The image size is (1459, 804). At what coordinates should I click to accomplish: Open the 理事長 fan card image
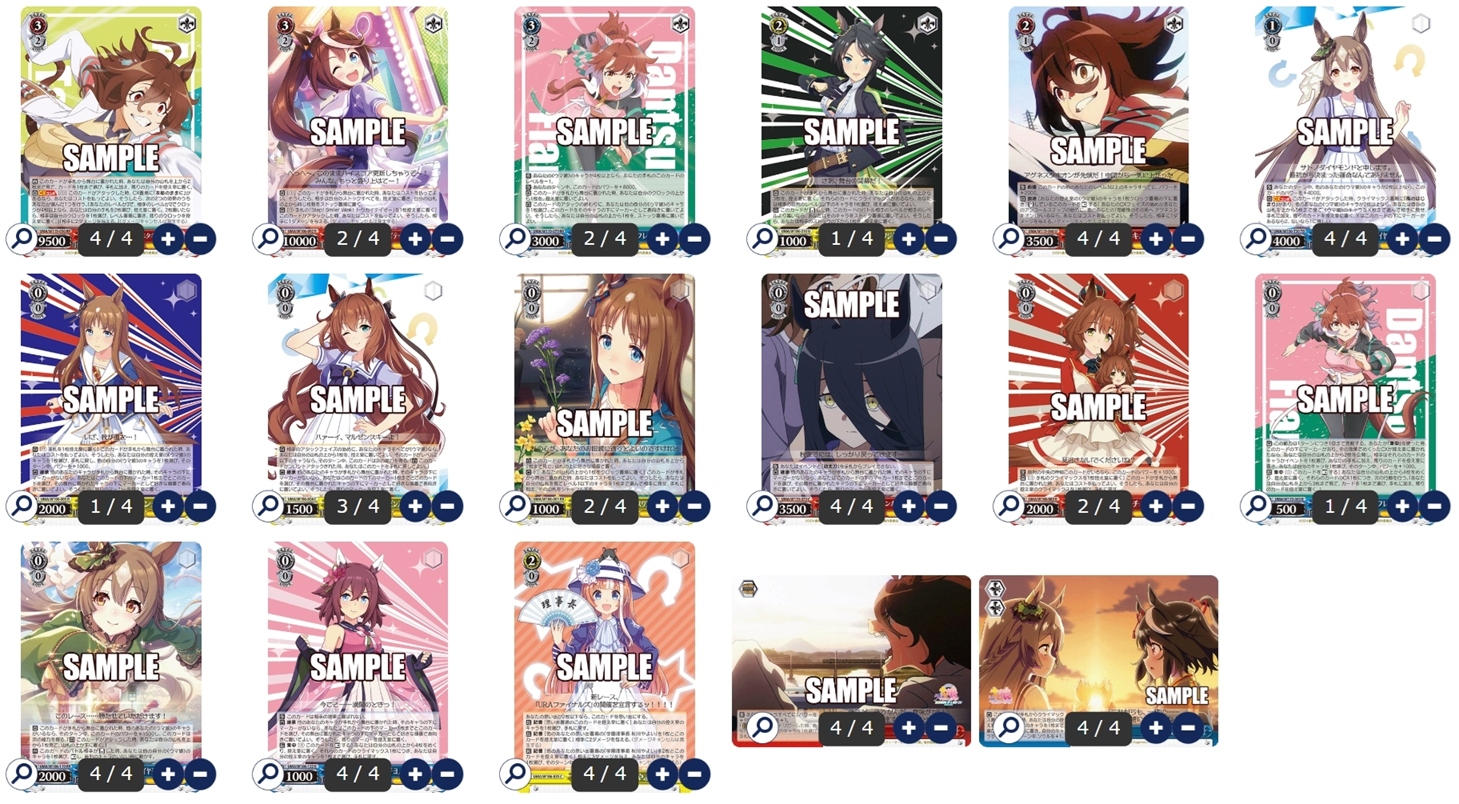[516, 773]
